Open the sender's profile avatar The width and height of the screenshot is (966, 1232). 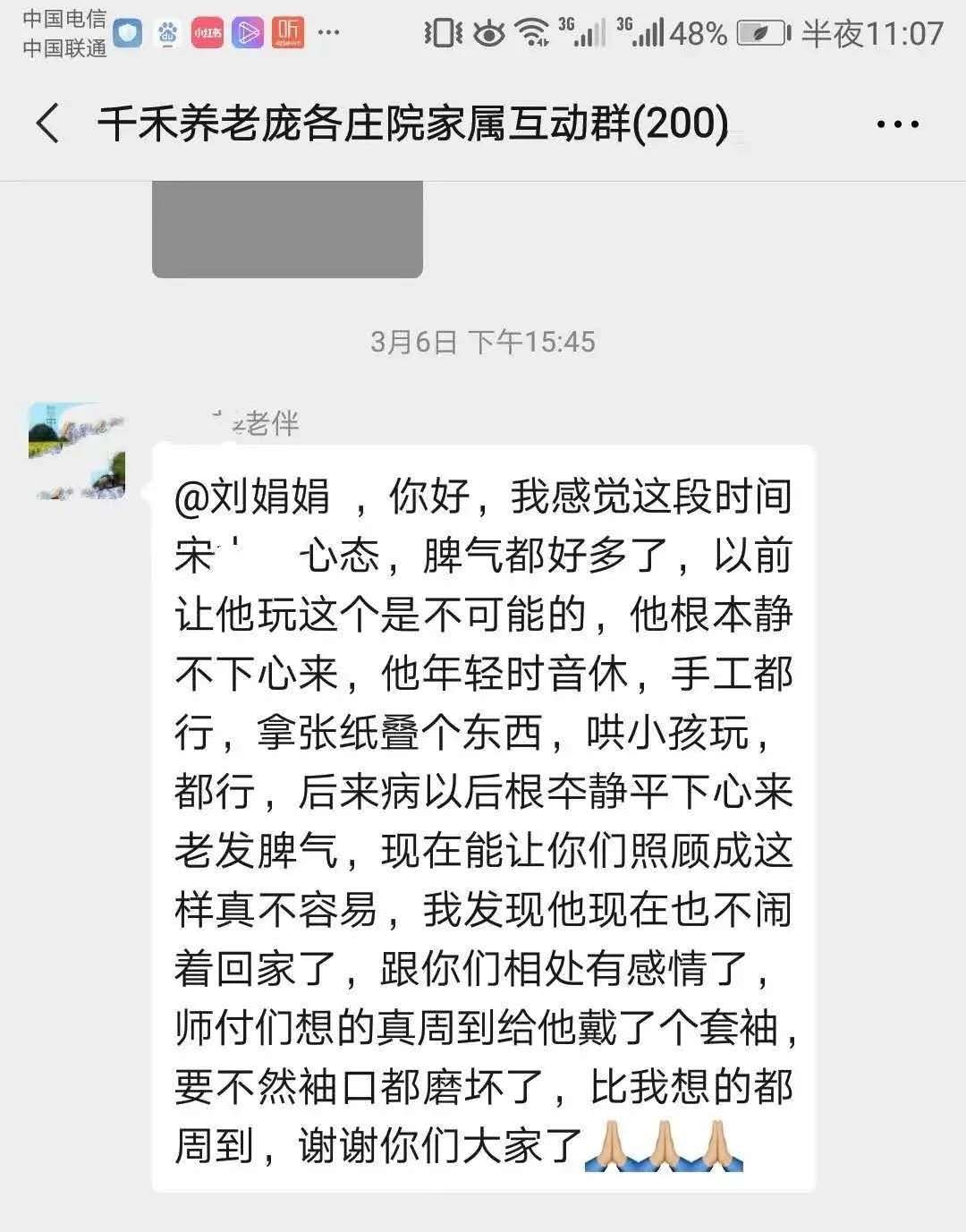77,451
